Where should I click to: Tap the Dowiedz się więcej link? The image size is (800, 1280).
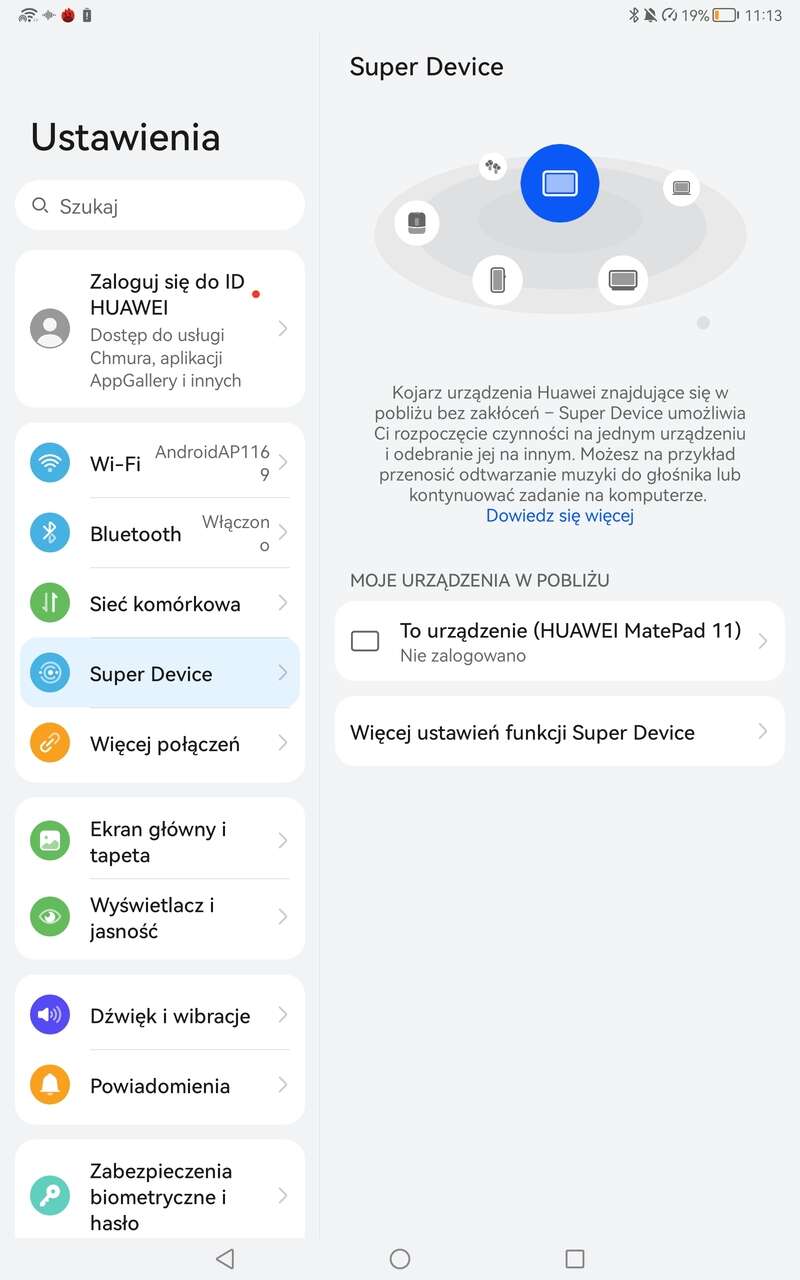click(560, 516)
